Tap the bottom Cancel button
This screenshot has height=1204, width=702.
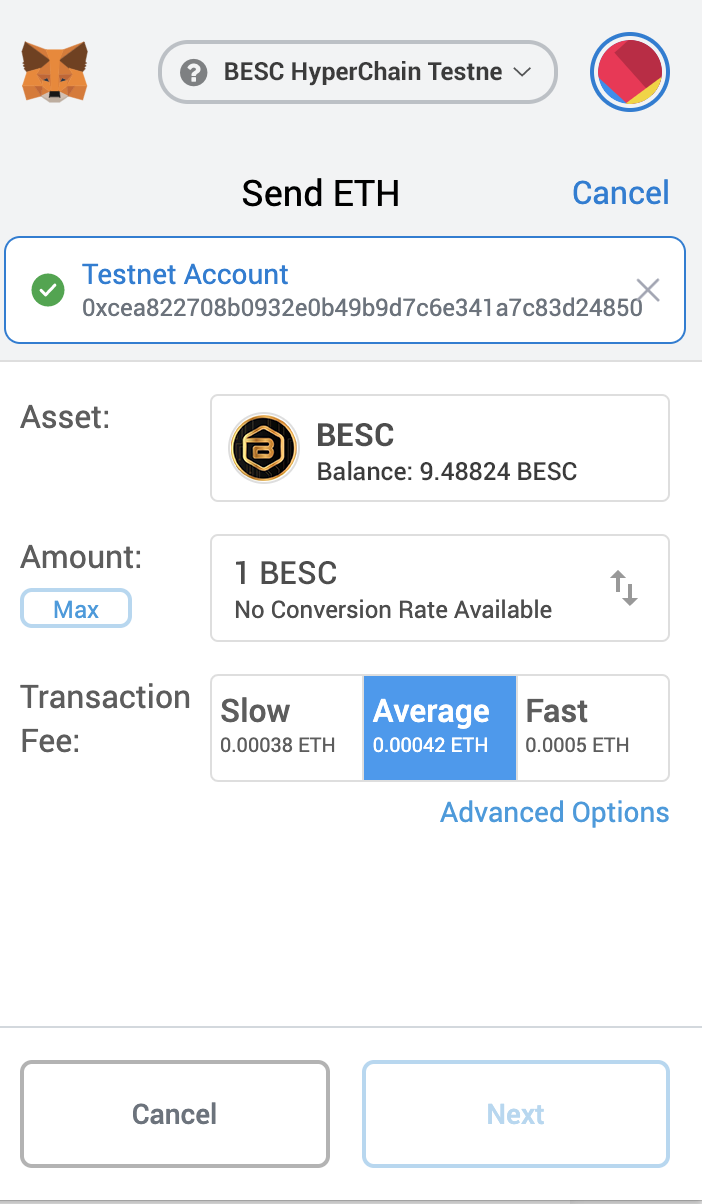coord(175,1114)
